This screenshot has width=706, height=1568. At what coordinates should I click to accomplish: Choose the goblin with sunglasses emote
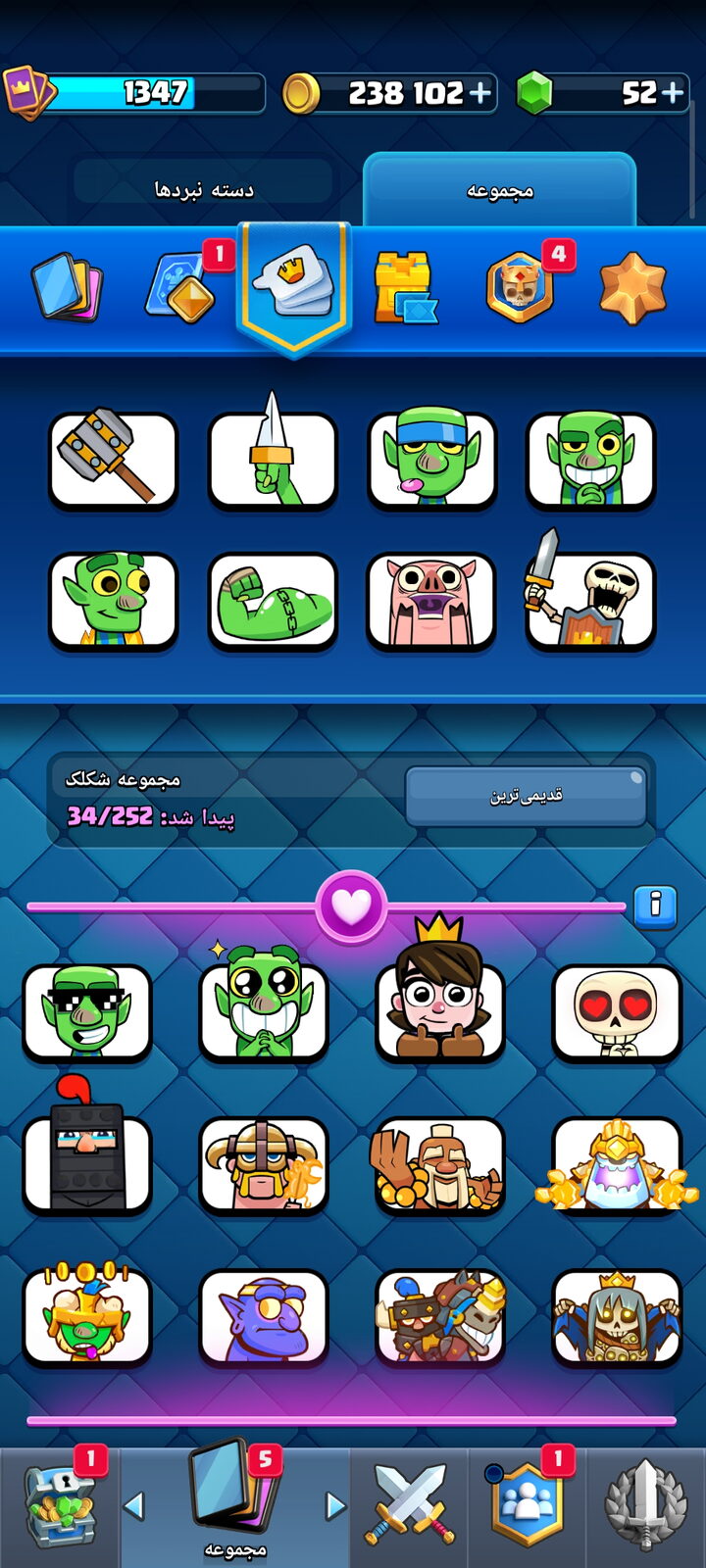tap(87, 1012)
